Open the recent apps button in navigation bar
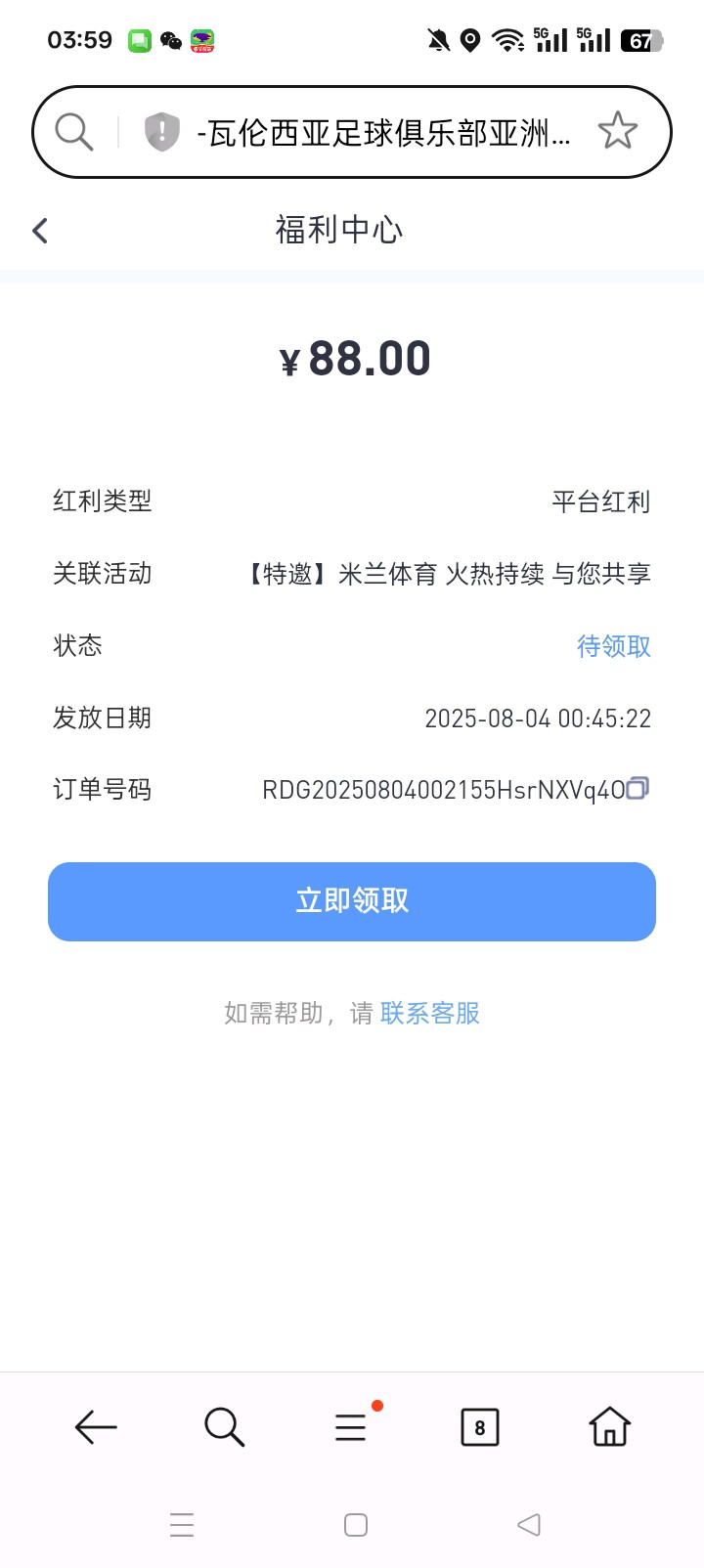Viewport: 704px width, 1568px height. click(x=182, y=1524)
